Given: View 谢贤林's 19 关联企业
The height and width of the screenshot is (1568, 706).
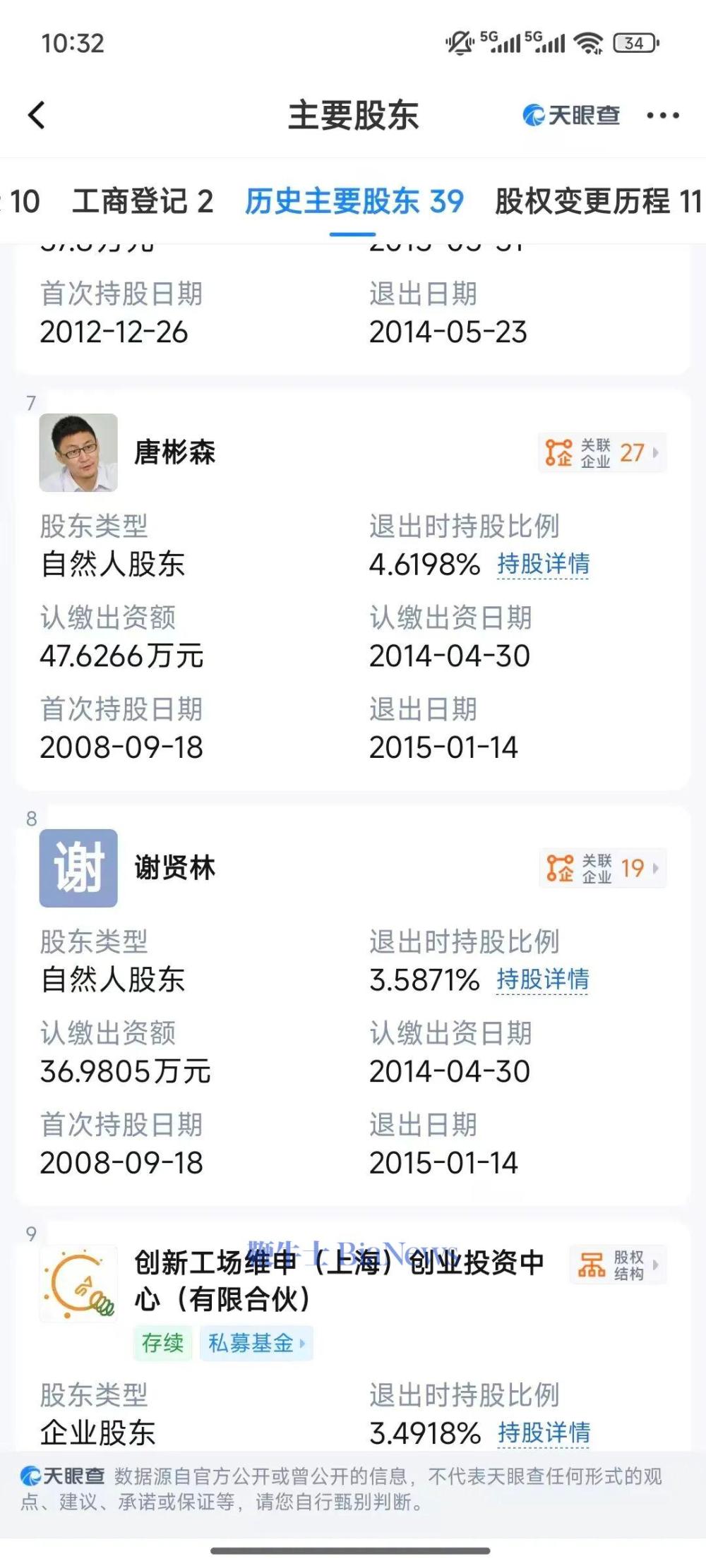Looking at the screenshot, I should (602, 868).
